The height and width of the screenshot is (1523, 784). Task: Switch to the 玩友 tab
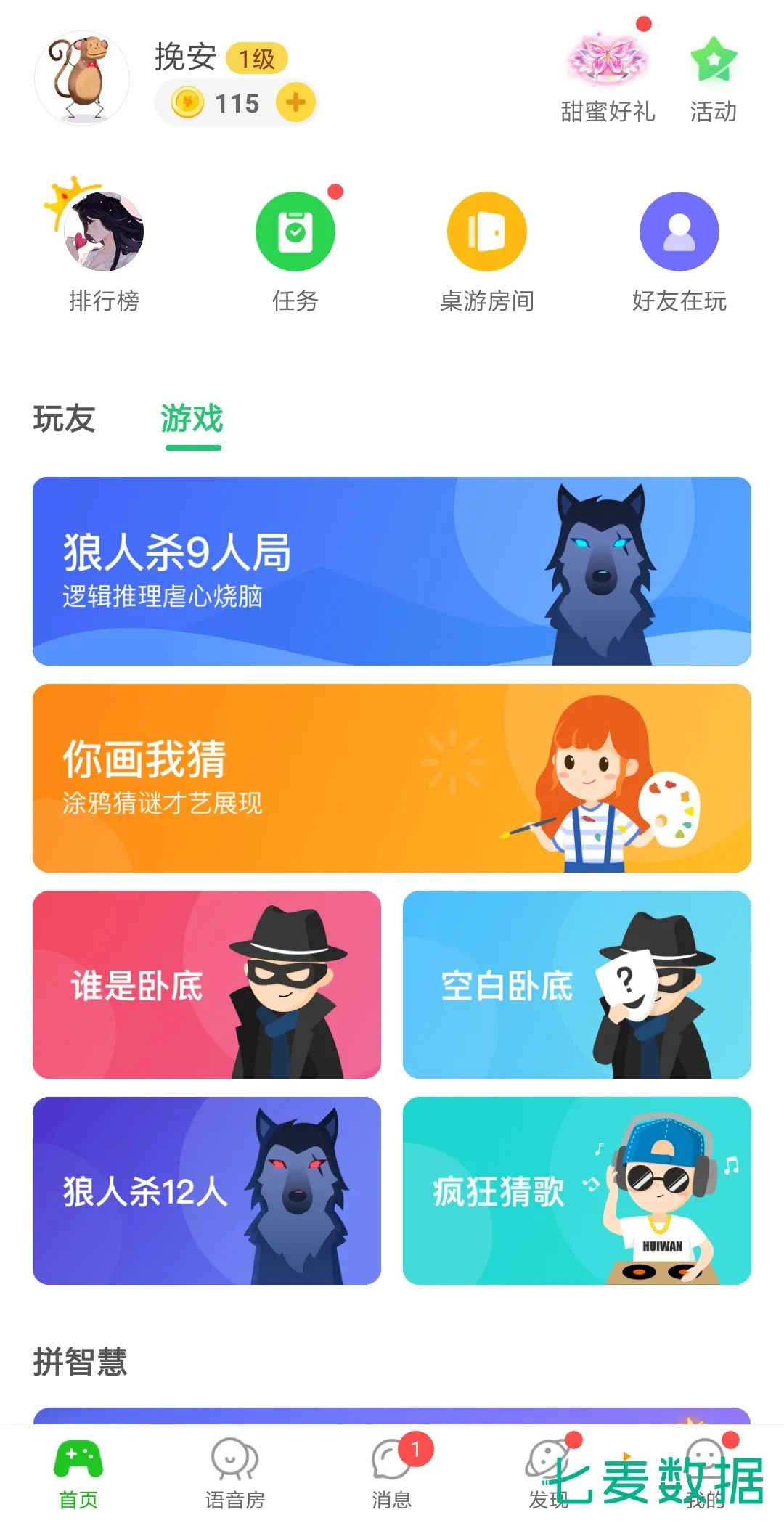(x=65, y=419)
